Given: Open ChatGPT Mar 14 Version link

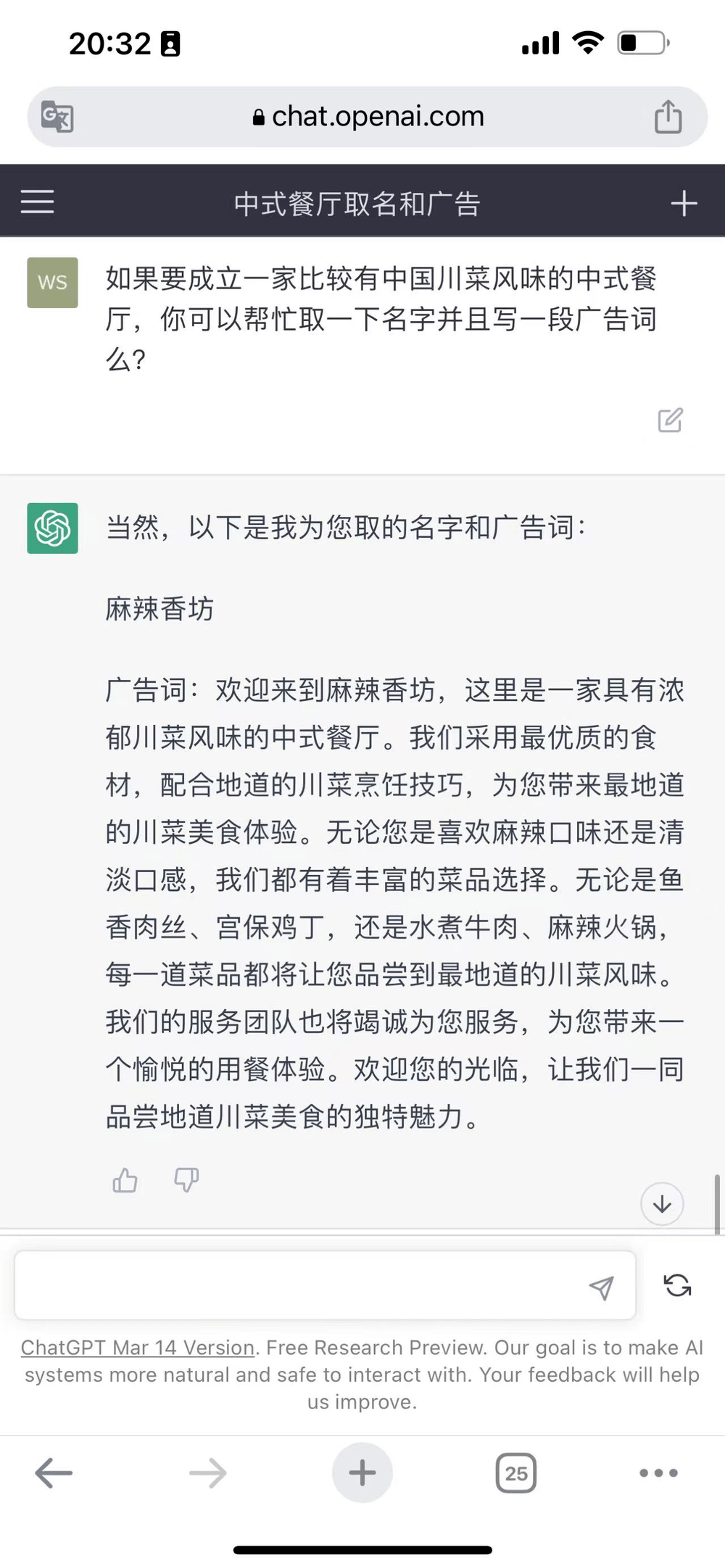Looking at the screenshot, I should click(138, 1348).
